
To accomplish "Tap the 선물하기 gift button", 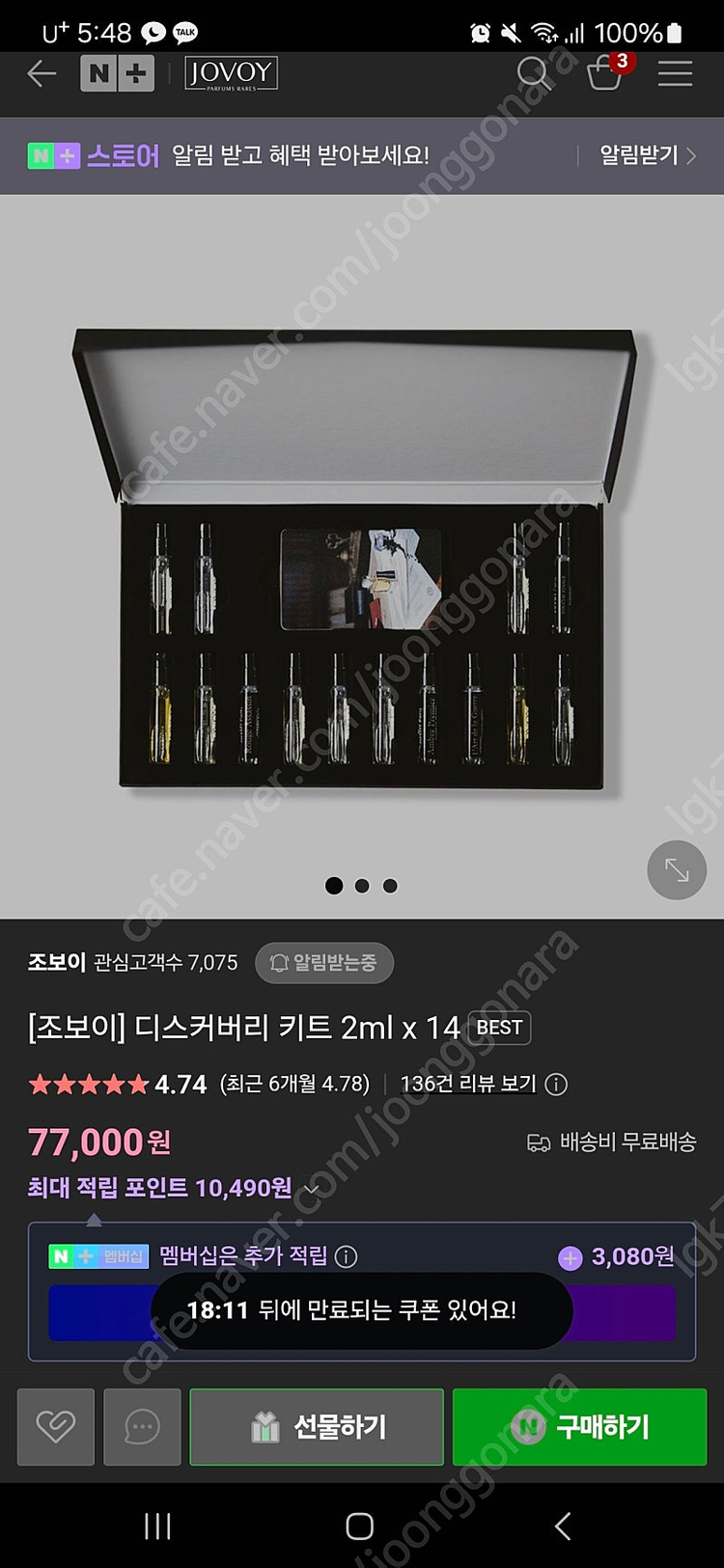I will click(317, 1427).
